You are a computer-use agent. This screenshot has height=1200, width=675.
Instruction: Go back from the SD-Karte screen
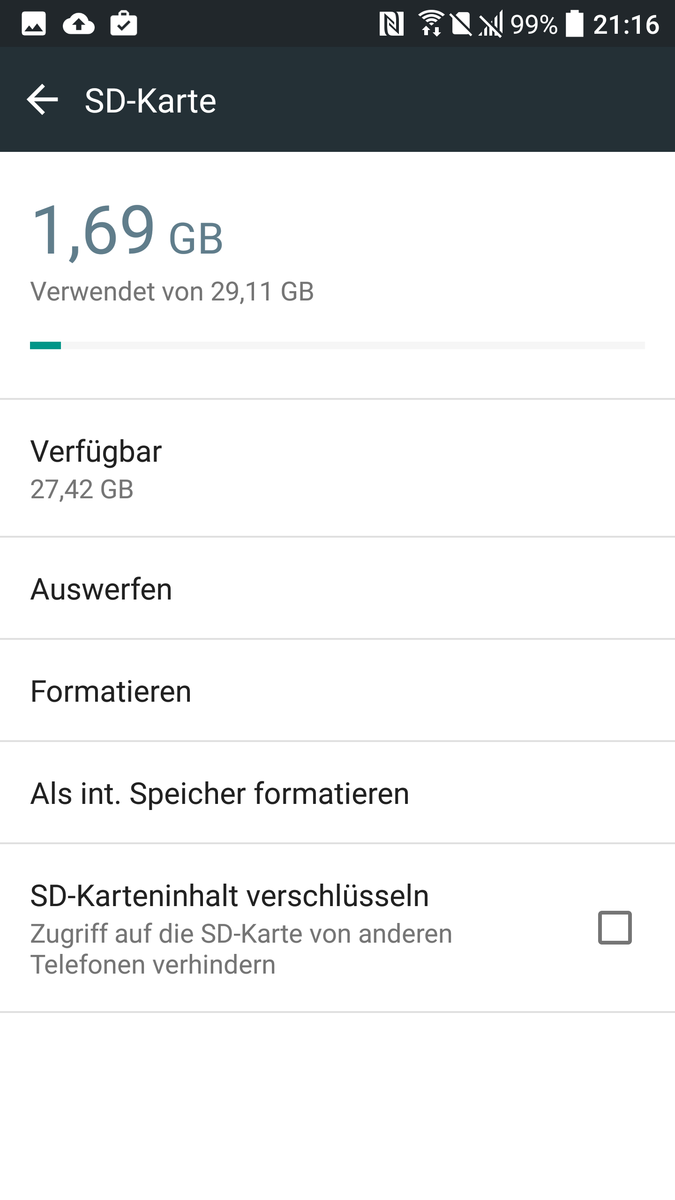coord(42,100)
